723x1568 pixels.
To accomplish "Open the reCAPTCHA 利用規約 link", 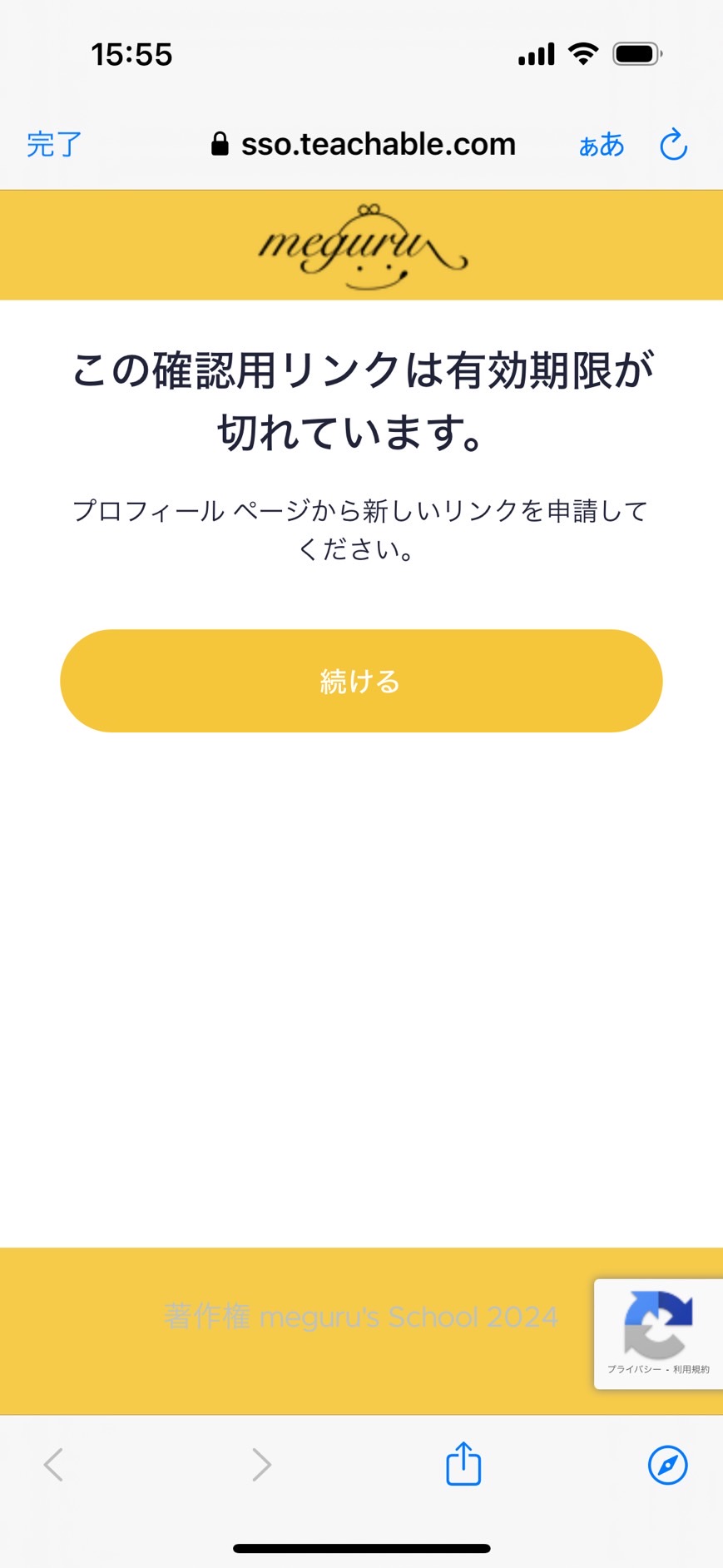I will [x=691, y=1369].
